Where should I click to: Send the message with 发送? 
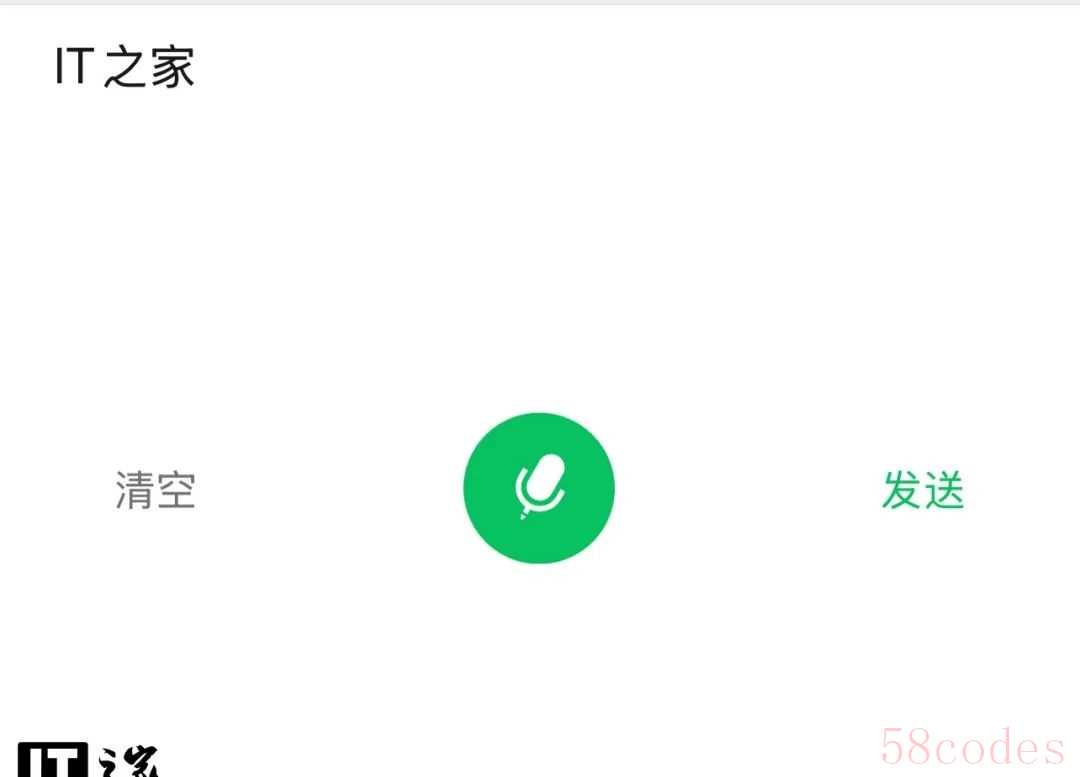tap(922, 491)
